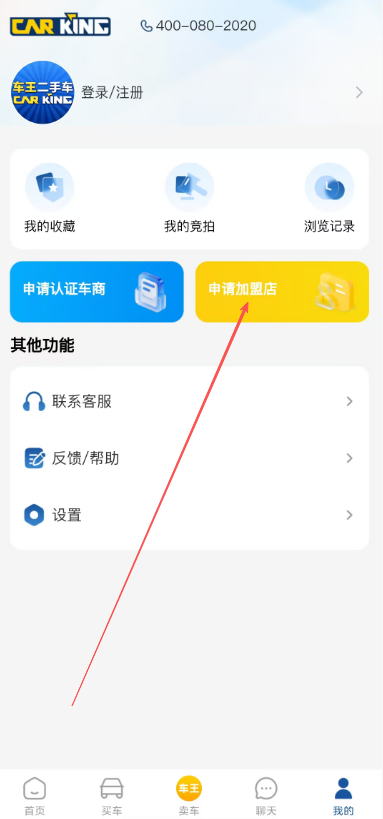Open 登录/注册 to sign in
The image size is (383, 819).
click(112, 93)
